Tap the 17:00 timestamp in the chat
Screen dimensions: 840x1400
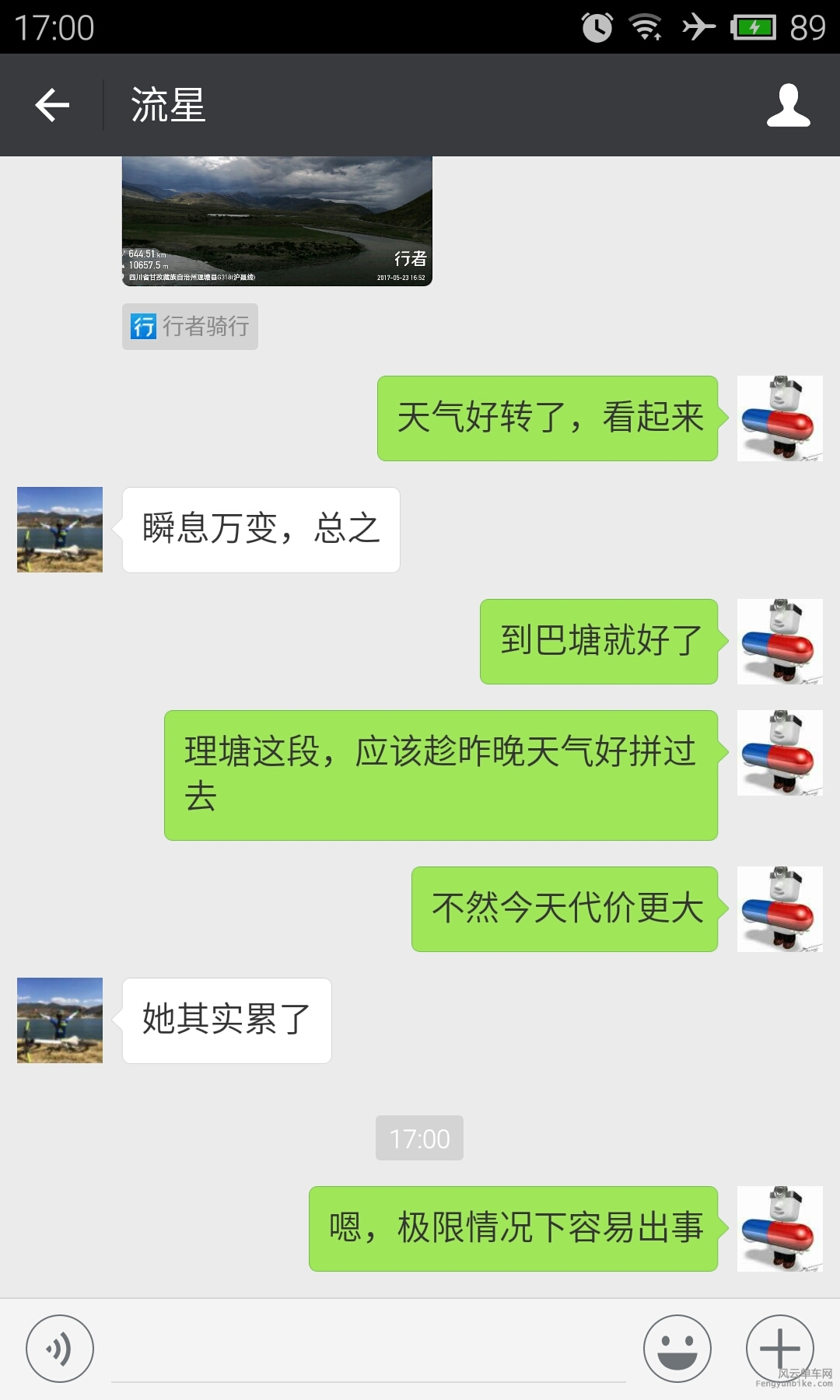(419, 1138)
